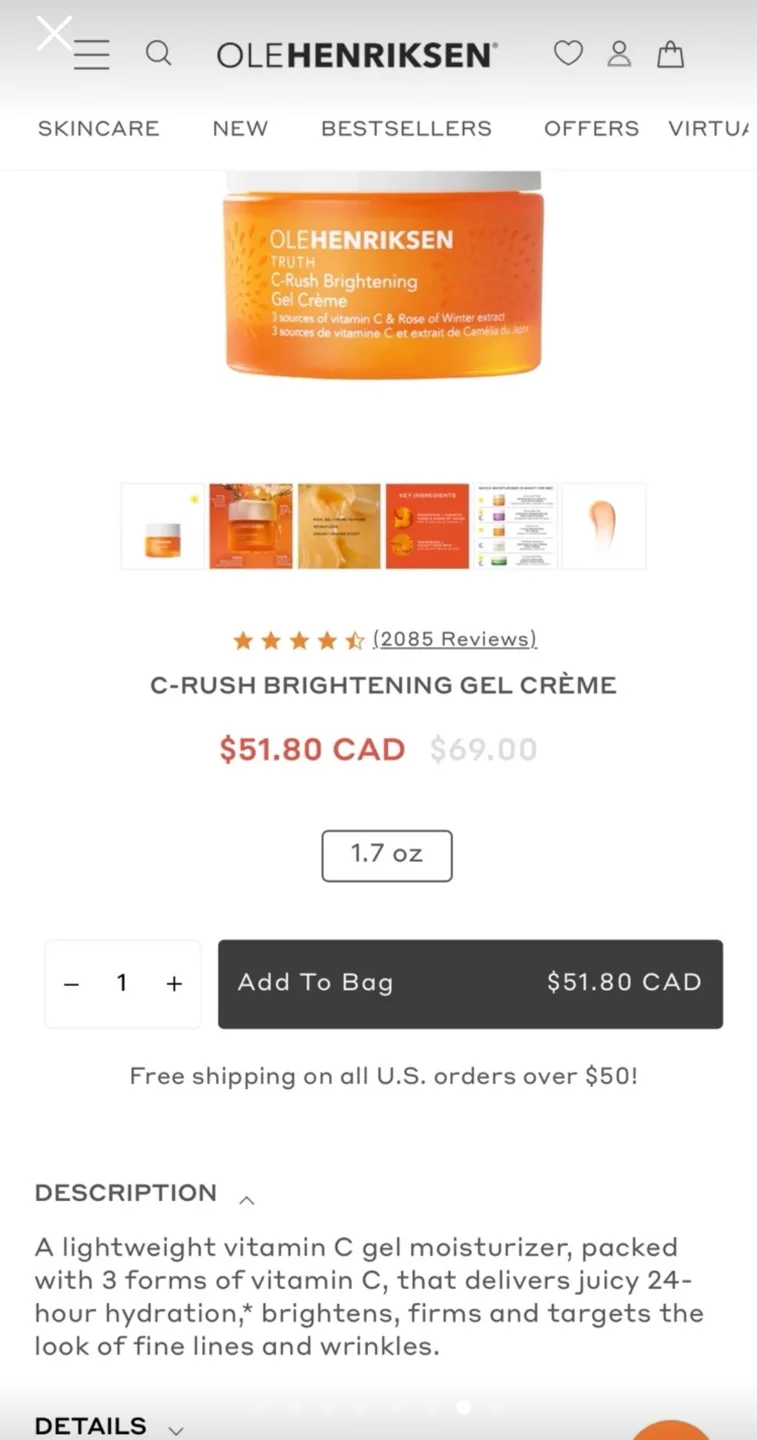Open the hamburger navigation menu

[x=91, y=54]
